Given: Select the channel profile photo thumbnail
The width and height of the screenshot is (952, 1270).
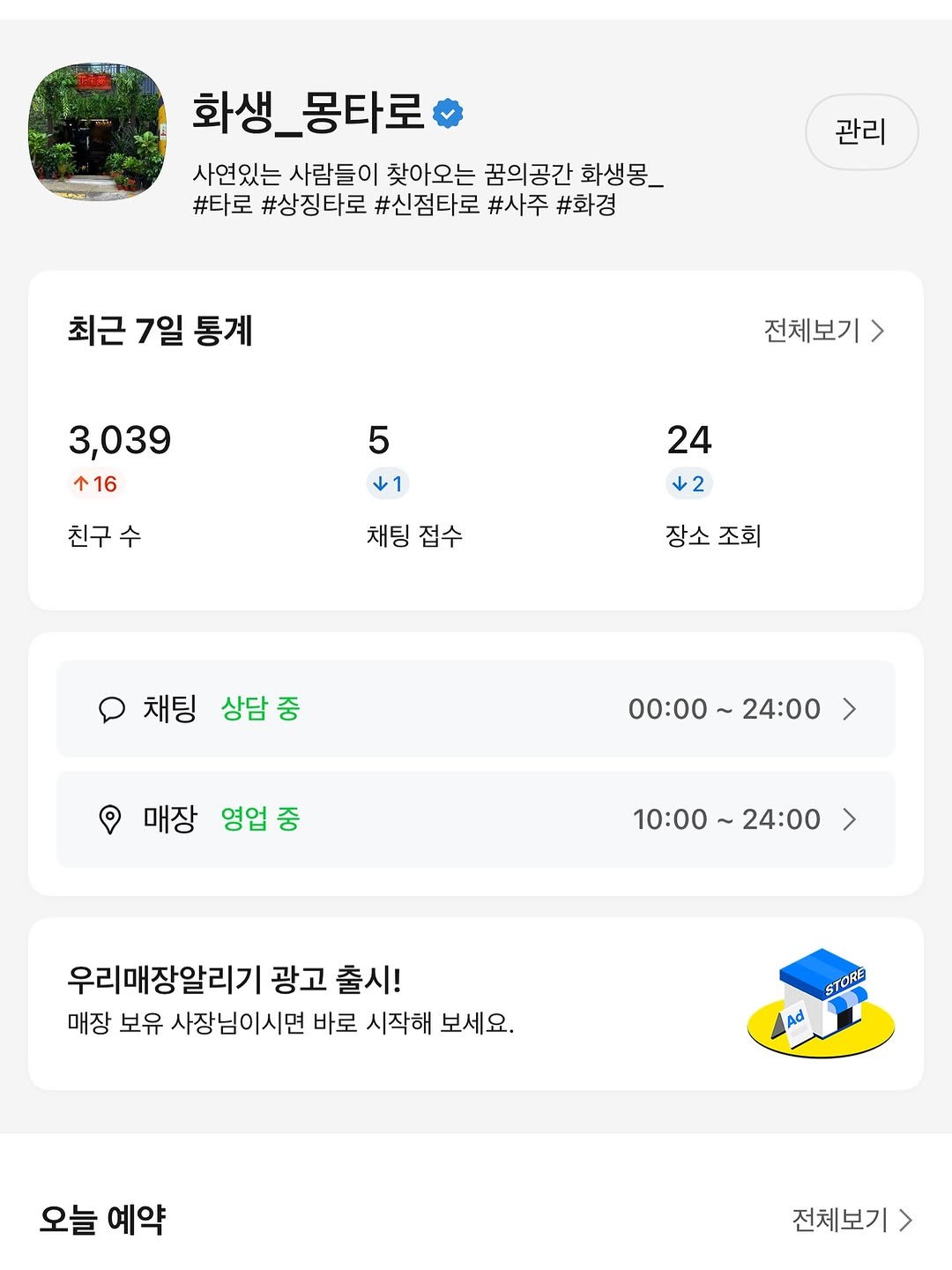Looking at the screenshot, I should tap(99, 129).
